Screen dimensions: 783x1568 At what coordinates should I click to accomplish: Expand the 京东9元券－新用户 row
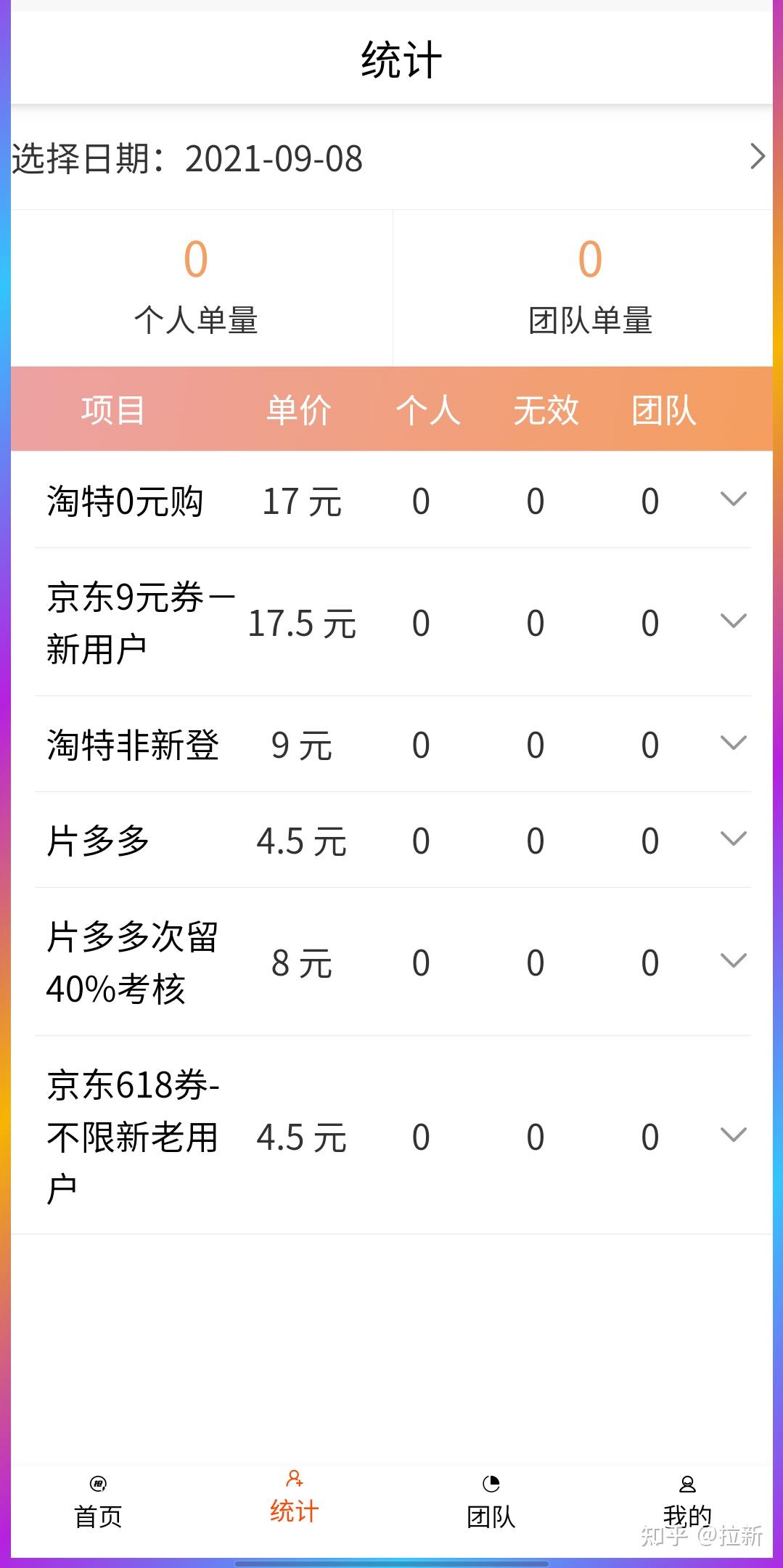pyautogui.click(x=733, y=621)
